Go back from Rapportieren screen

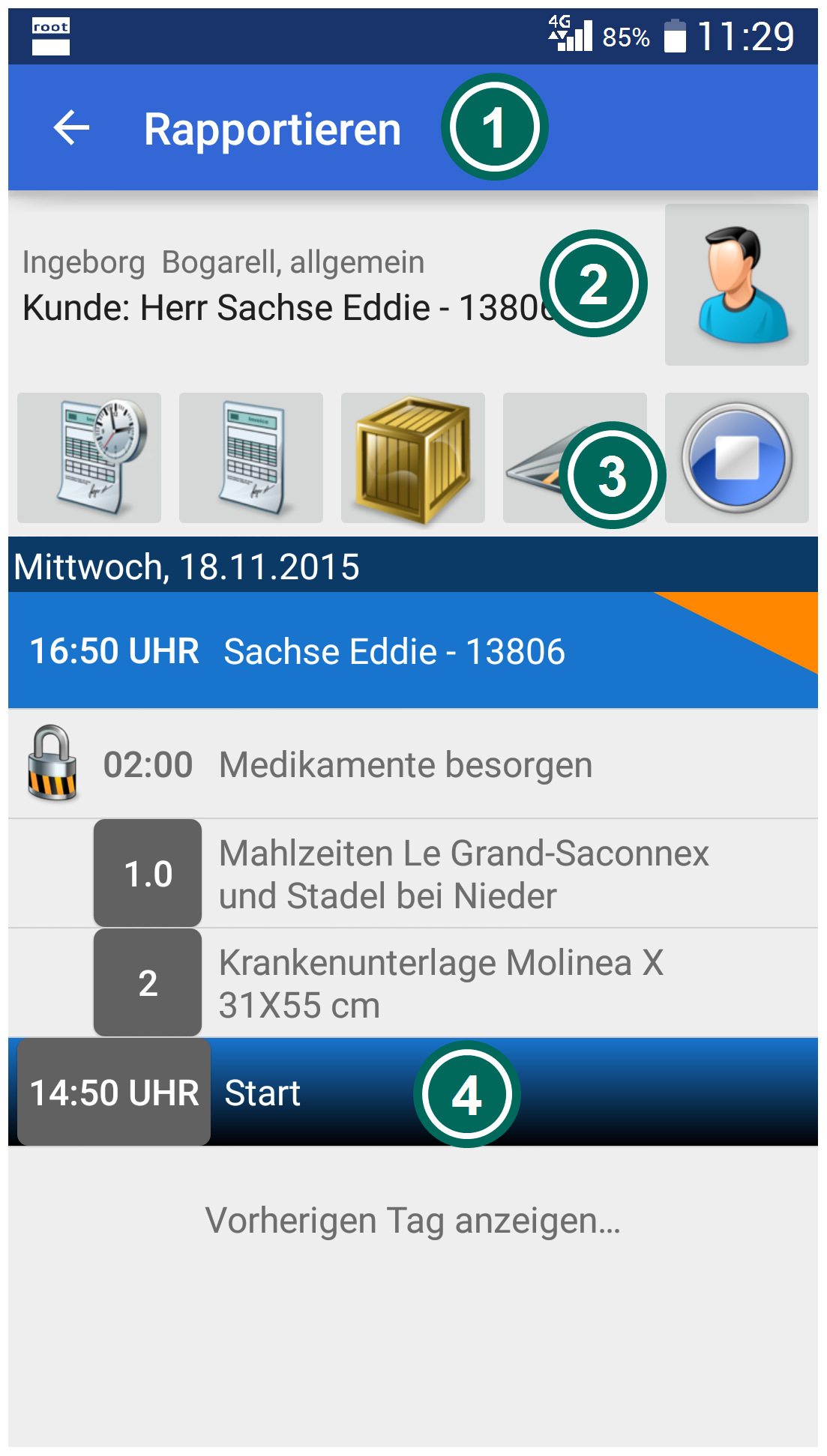click(72, 128)
